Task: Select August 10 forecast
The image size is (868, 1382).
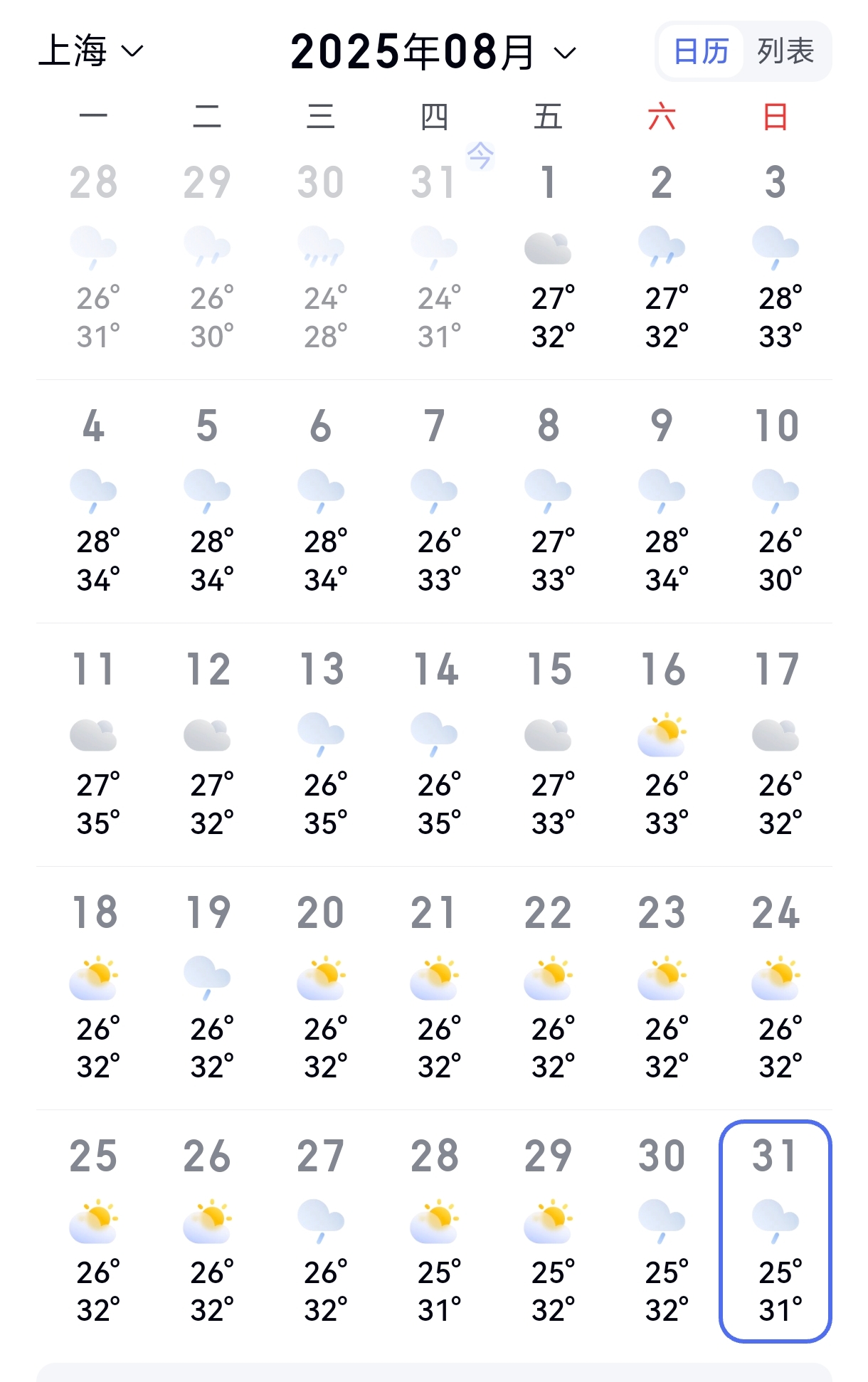Action: (x=776, y=500)
